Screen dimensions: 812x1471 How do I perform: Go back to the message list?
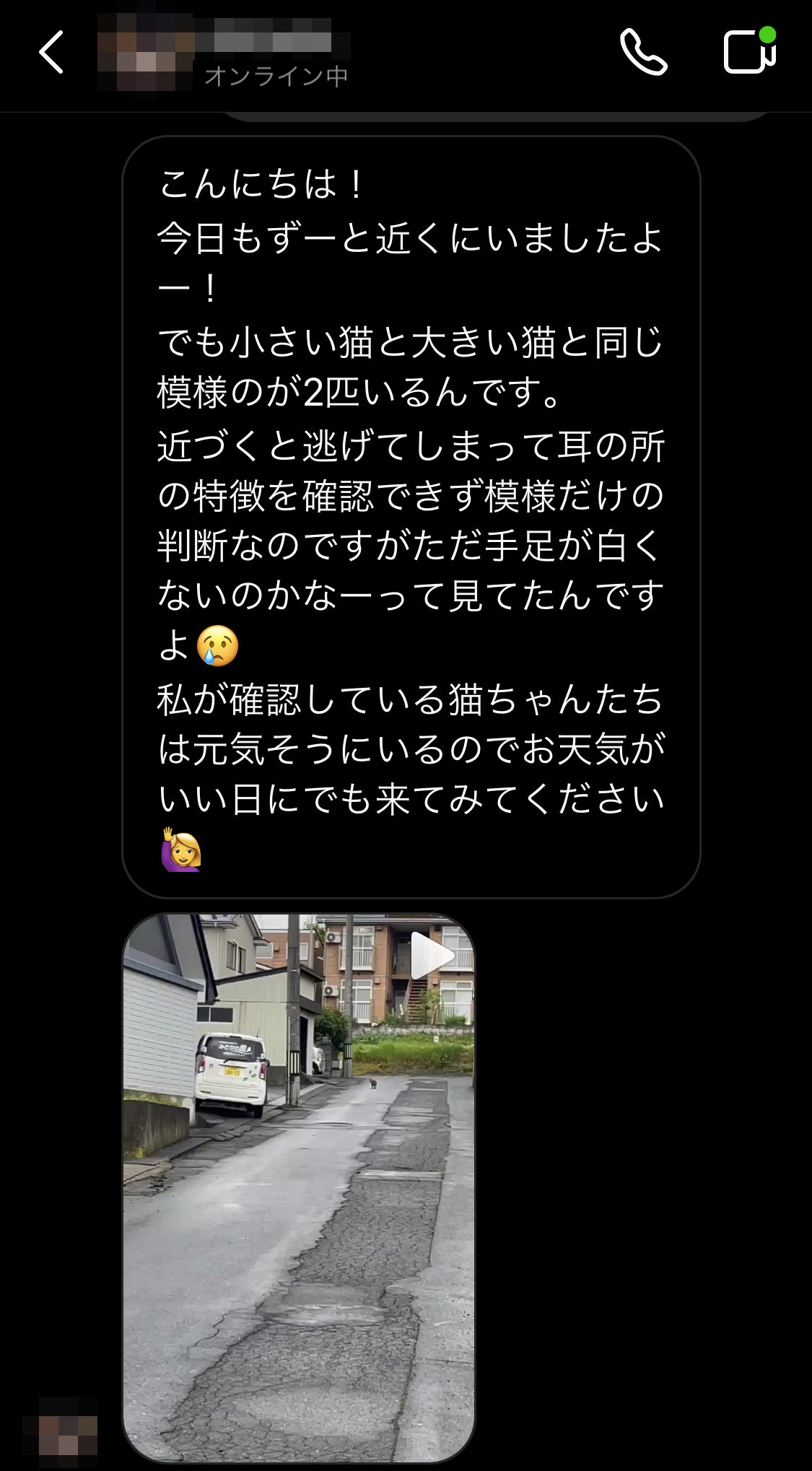pyautogui.click(x=51, y=52)
